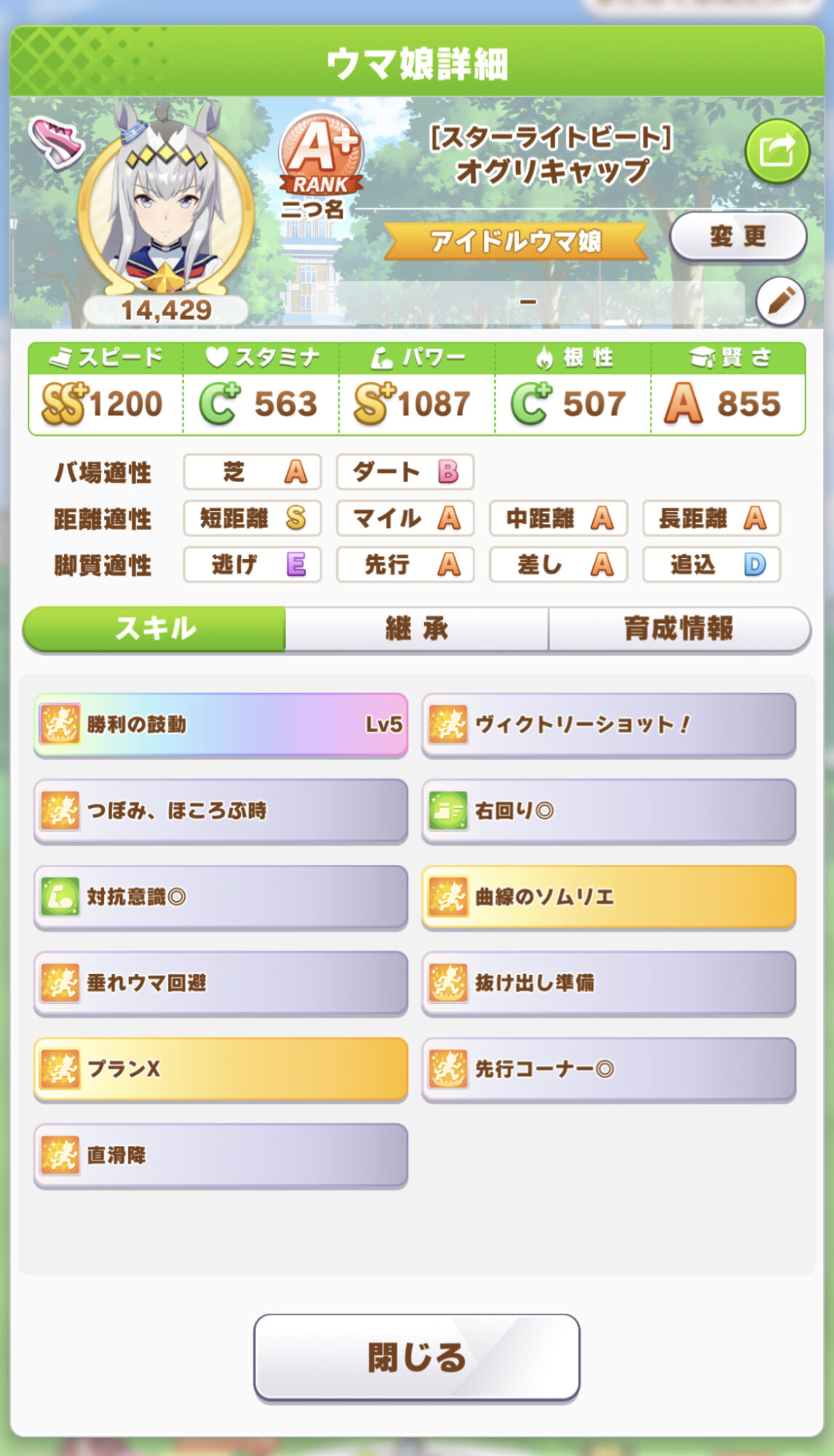Close the dialog with 閉じる
Image resolution: width=834 pixels, height=1456 pixels.
point(416,1358)
